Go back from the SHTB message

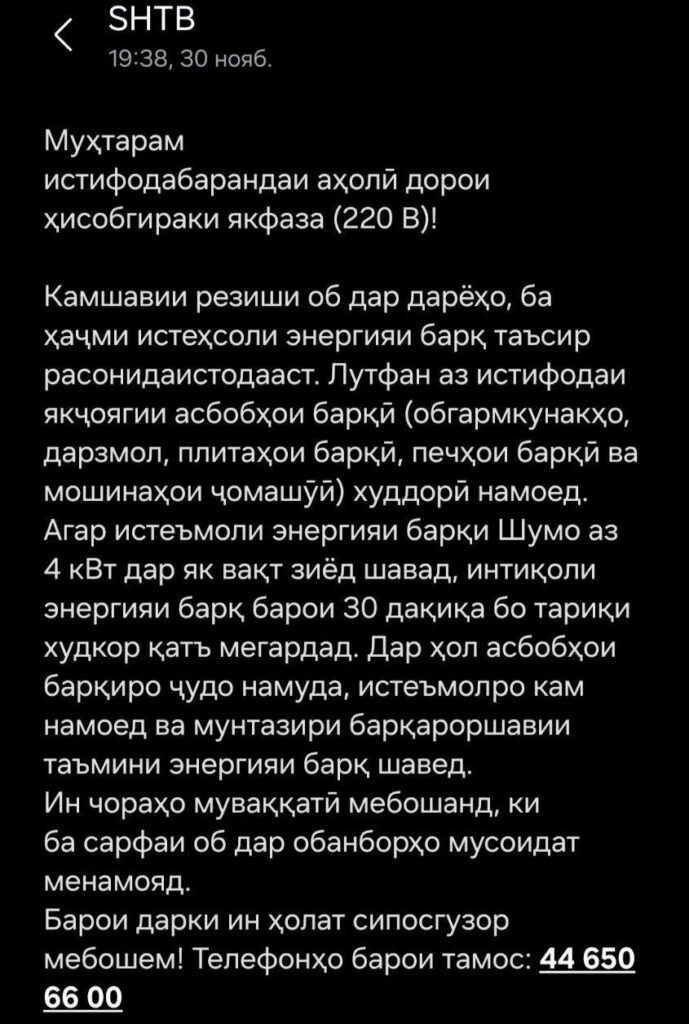[63, 36]
